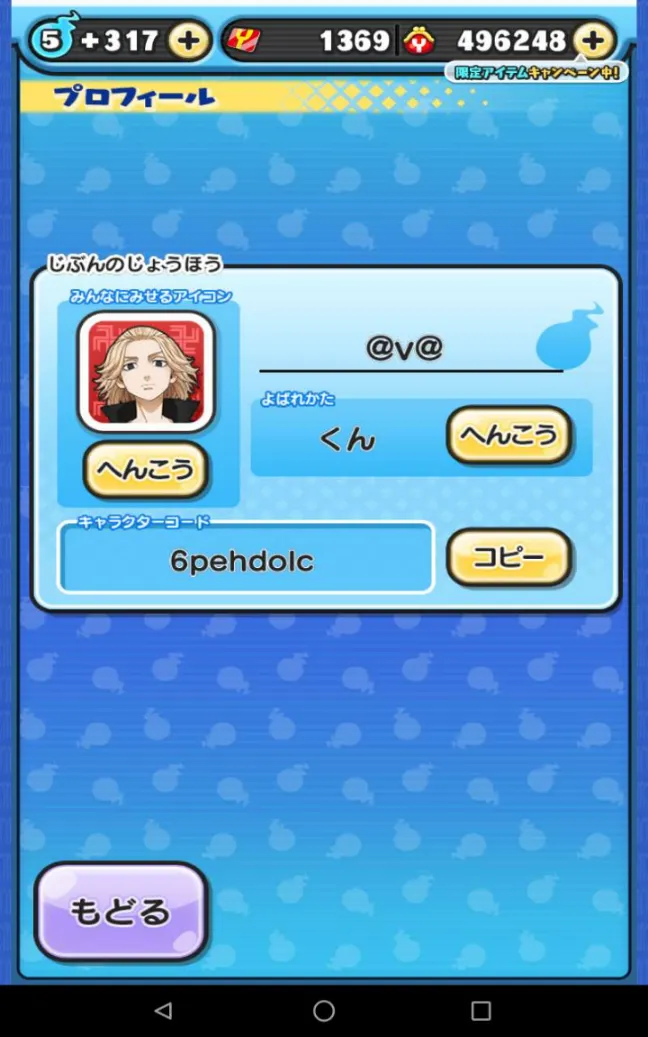Tap へんこう under the profile icon
Image resolution: width=648 pixels, height=1037 pixels.
[146, 469]
